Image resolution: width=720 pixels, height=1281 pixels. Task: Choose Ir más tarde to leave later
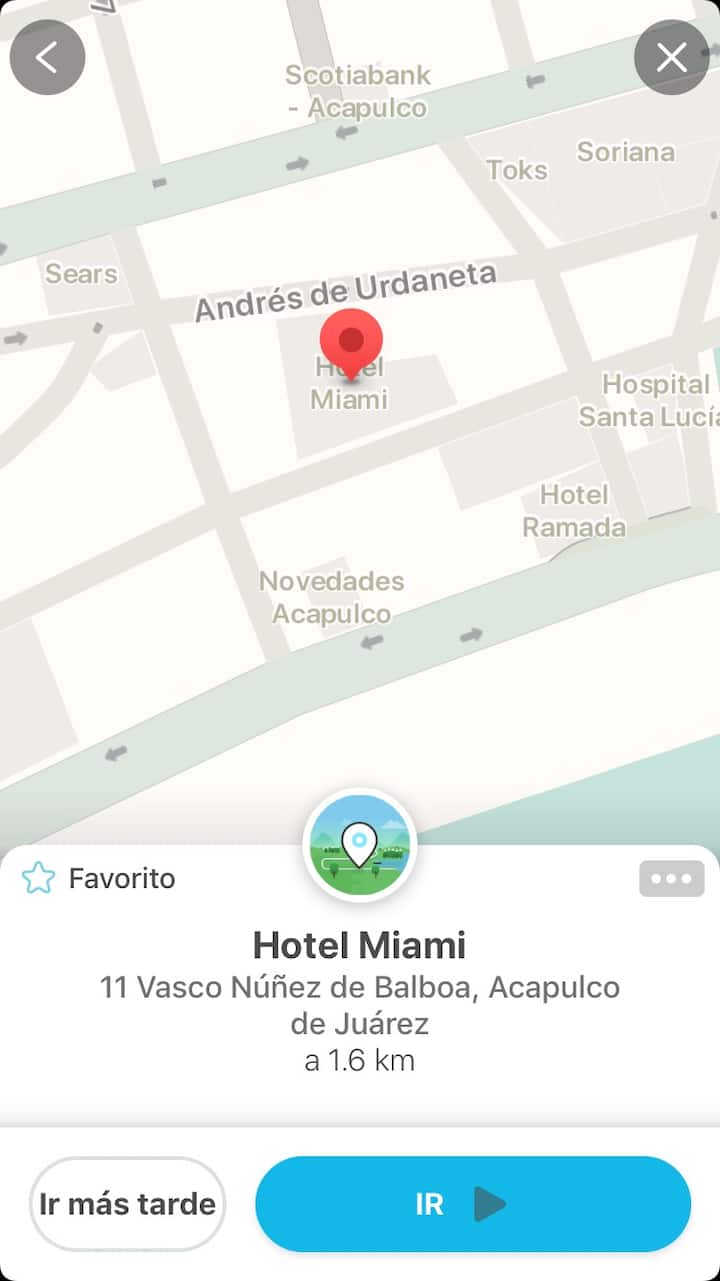(127, 1204)
